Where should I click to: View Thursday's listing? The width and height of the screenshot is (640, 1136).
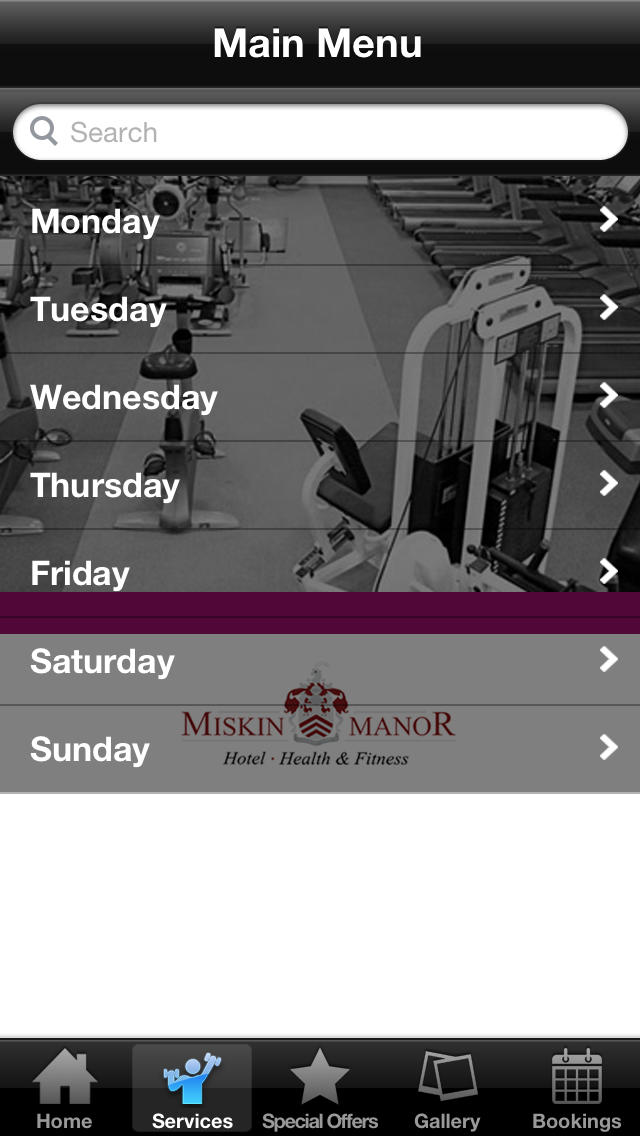pos(320,485)
